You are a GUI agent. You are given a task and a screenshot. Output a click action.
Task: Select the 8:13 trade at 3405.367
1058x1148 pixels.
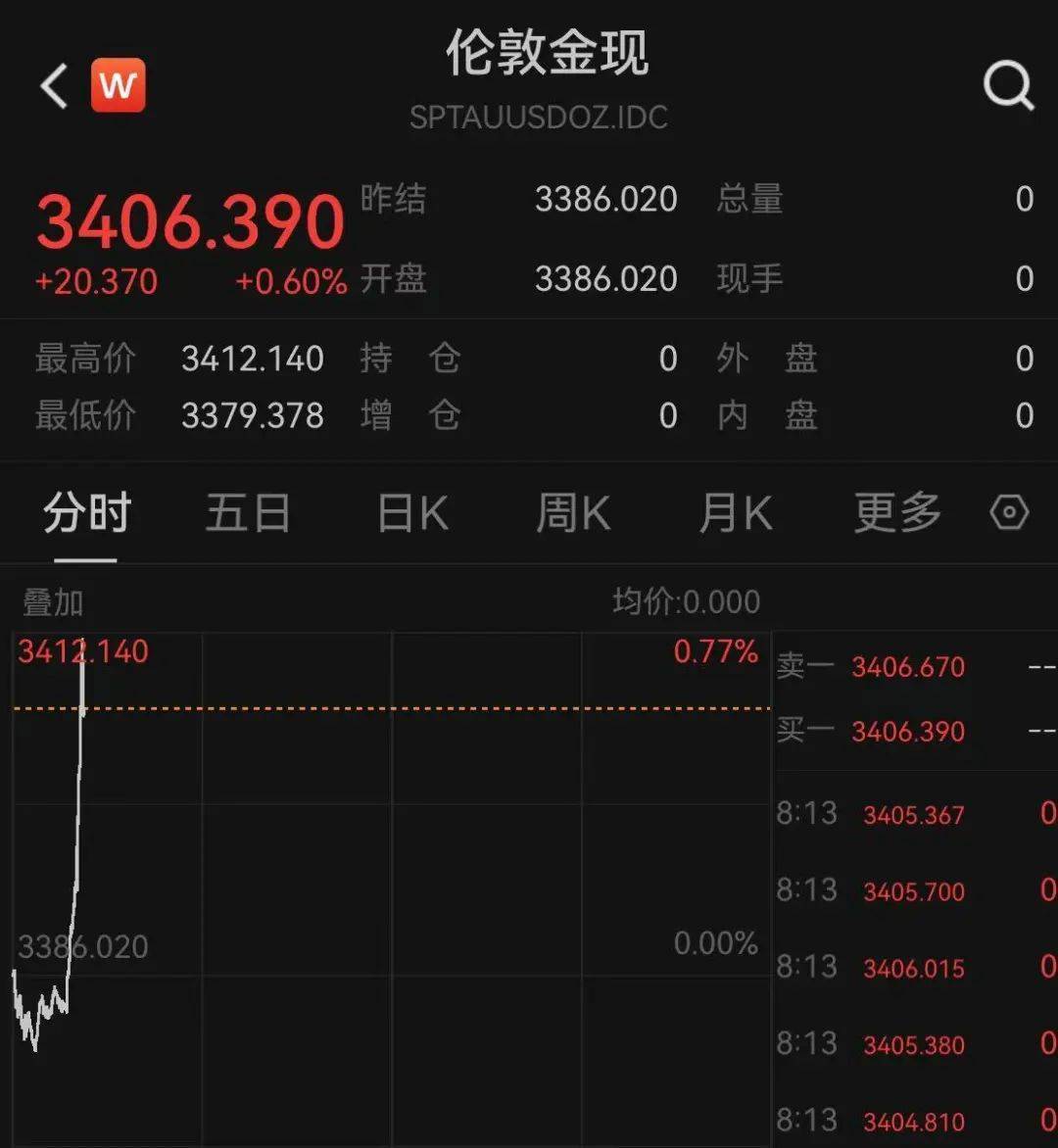[913, 814]
